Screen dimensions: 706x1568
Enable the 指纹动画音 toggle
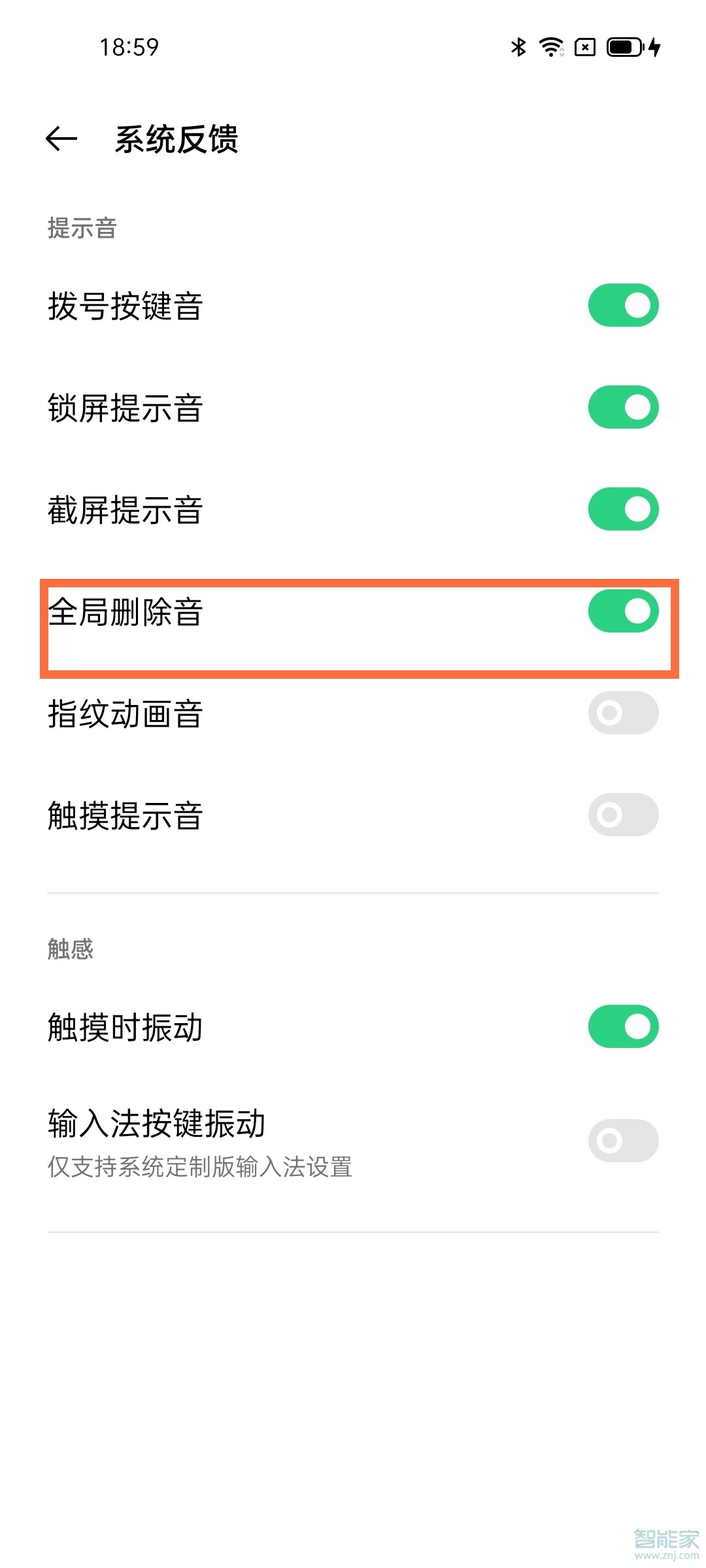[622, 712]
